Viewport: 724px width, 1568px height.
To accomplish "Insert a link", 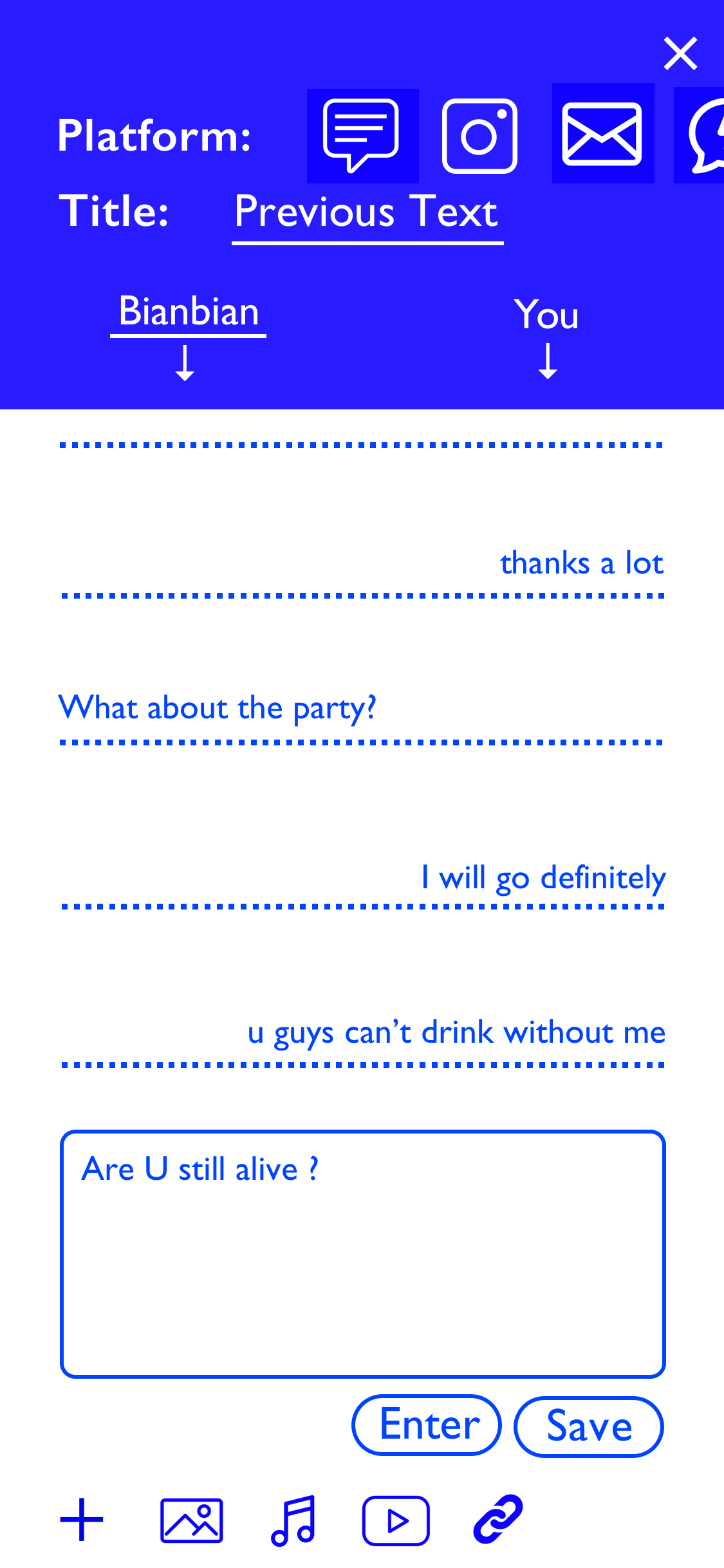I will 498,1519.
